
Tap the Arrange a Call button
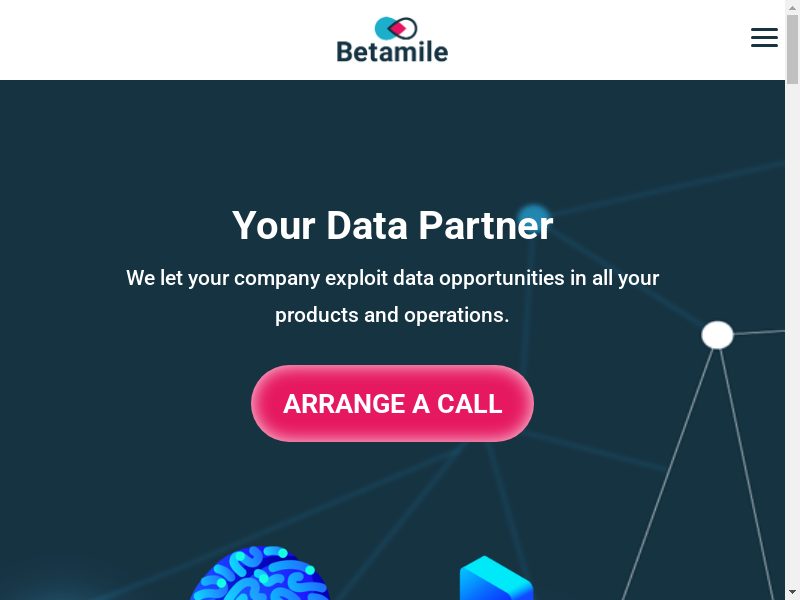point(392,404)
